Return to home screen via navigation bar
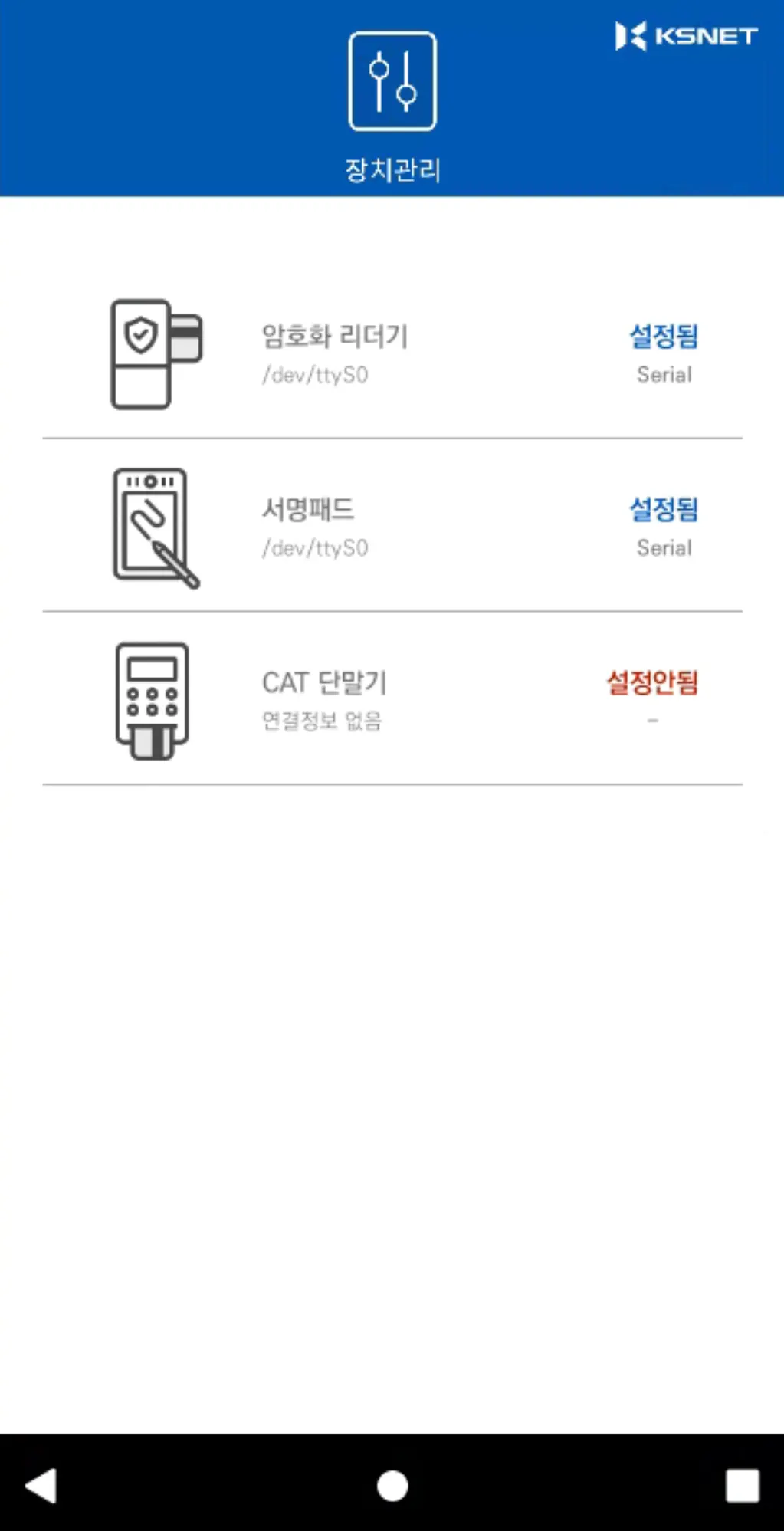The image size is (784, 1531). (392, 1485)
